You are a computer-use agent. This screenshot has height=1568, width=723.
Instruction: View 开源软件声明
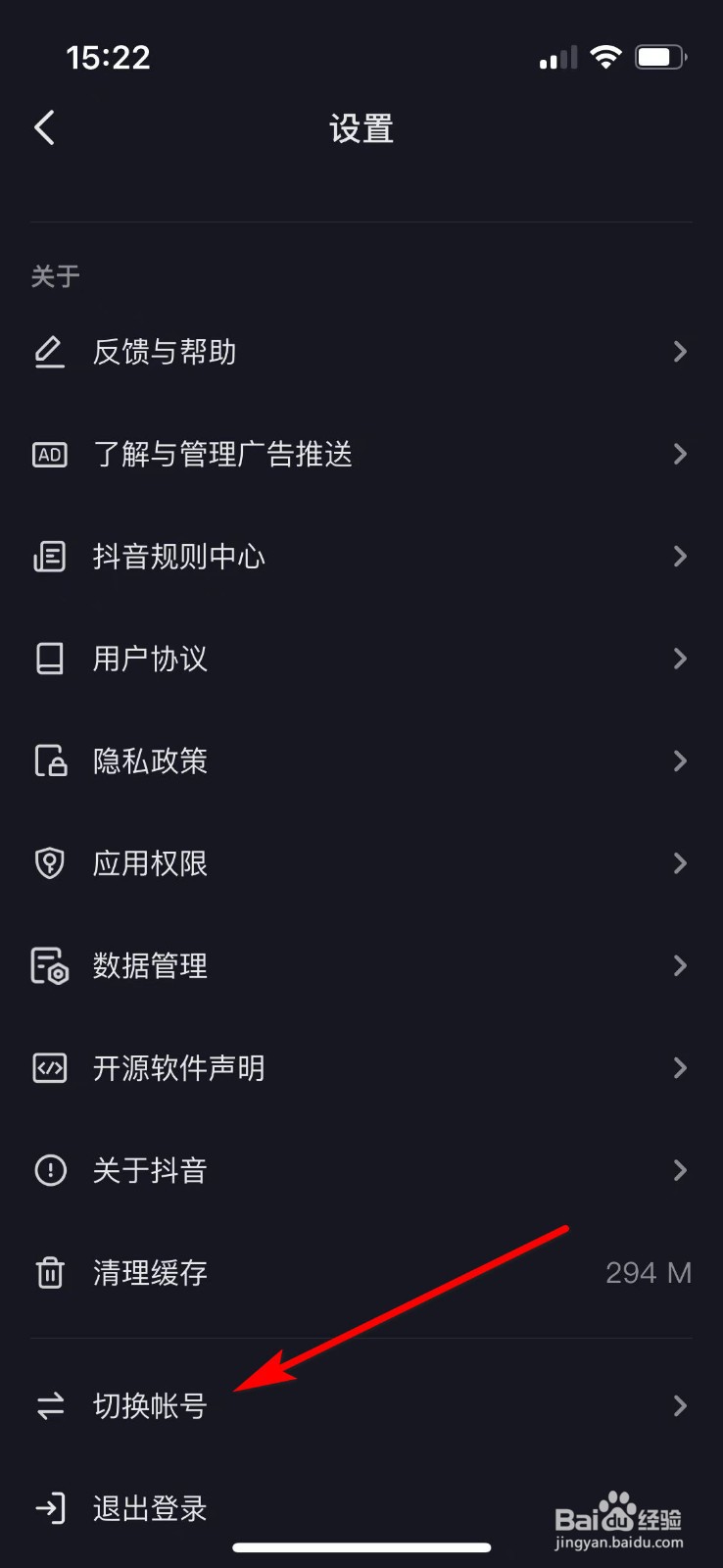(x=179, y=1068)
